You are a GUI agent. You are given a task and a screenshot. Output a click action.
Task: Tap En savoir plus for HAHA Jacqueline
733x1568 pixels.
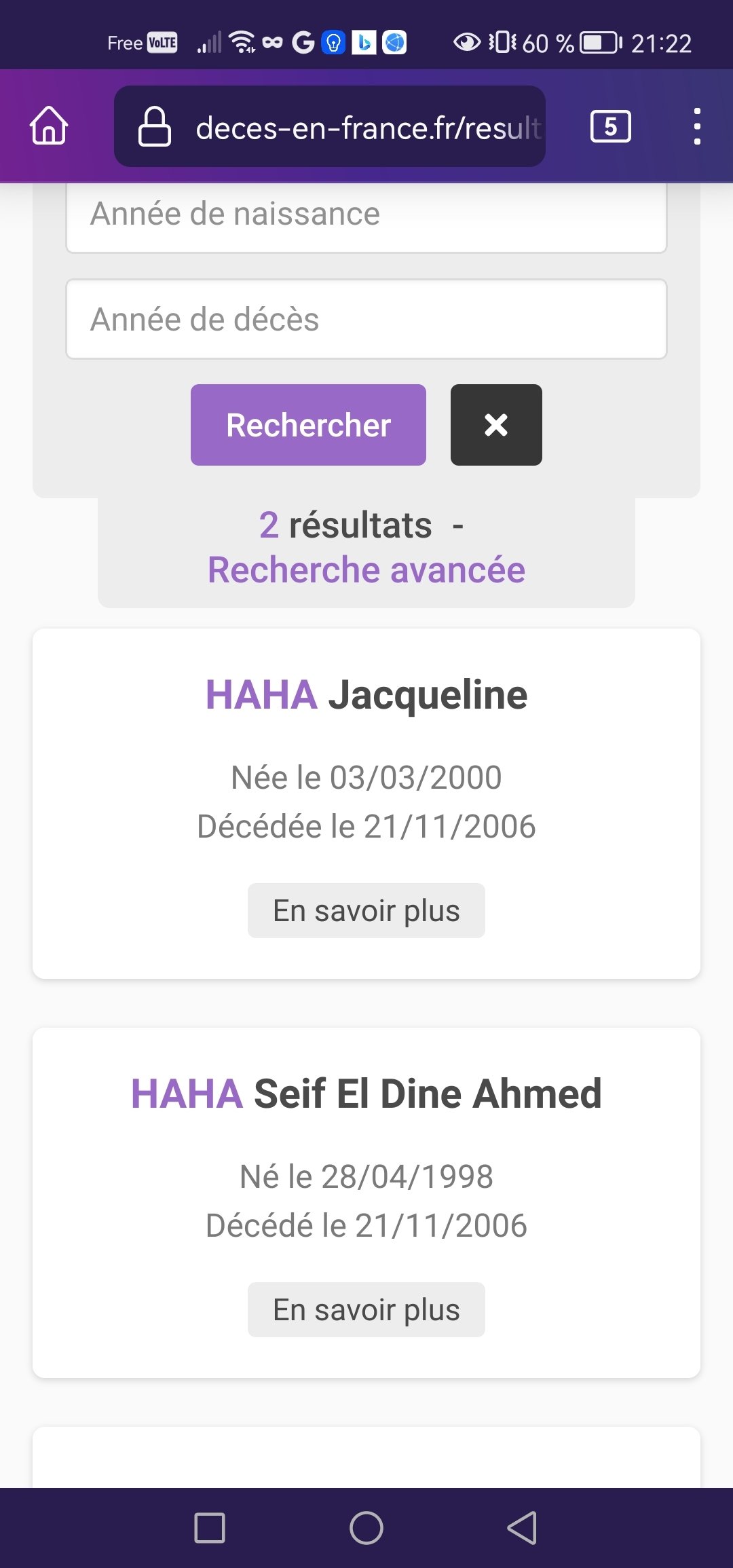tap(366, 910)
